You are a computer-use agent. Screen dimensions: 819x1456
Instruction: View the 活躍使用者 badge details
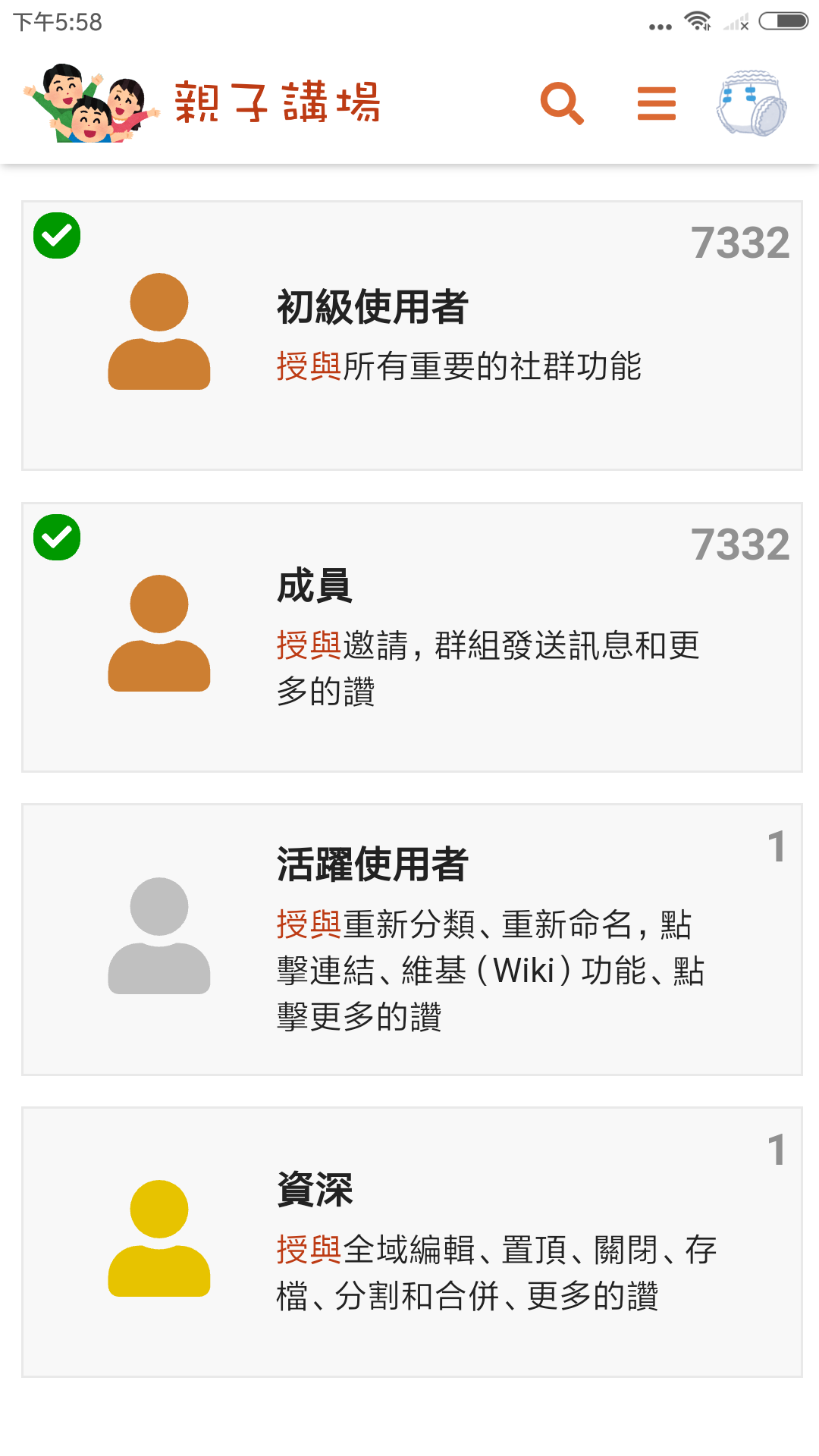[x=412, y=940]
